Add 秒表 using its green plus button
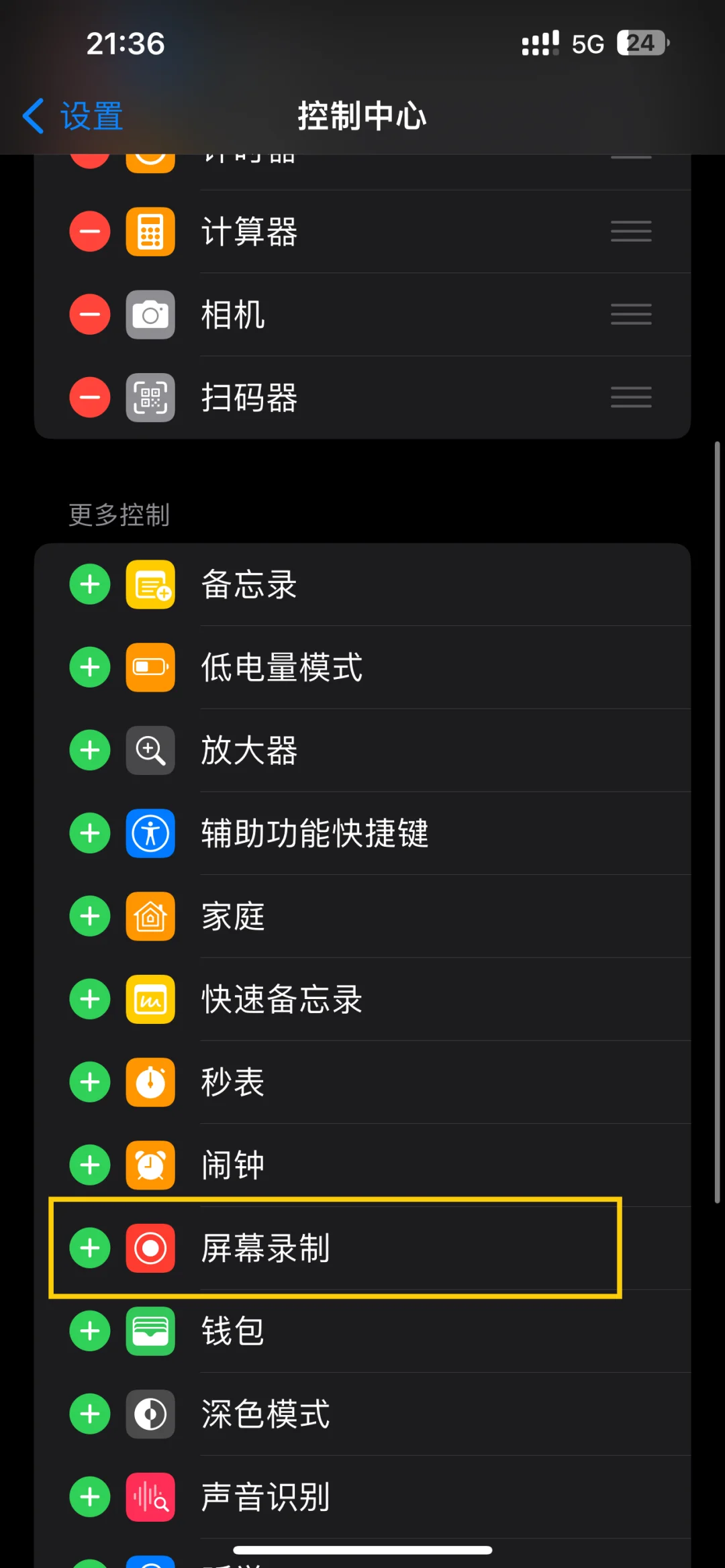Viewport: 725px width, 1568px height. (x=89, y=1082)
